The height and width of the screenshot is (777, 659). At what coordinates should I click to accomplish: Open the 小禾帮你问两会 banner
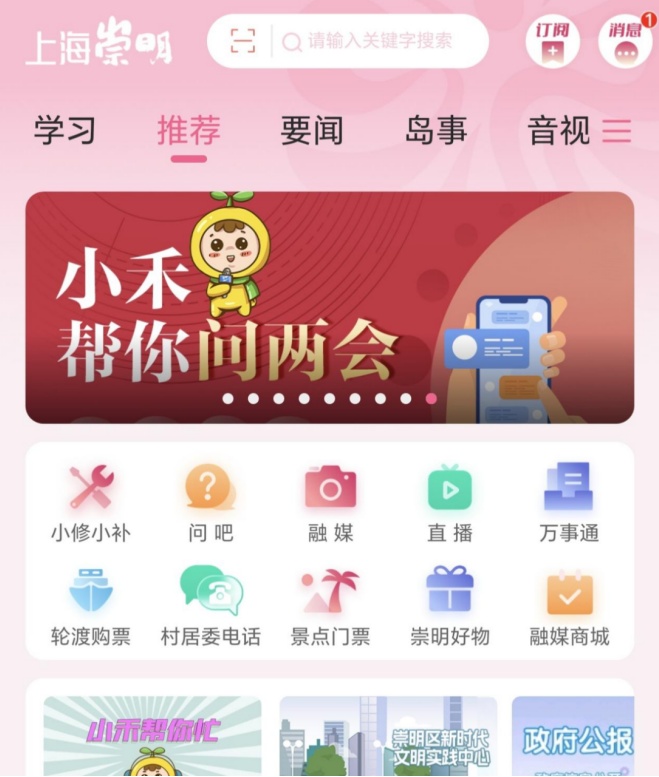click(329, 307)
